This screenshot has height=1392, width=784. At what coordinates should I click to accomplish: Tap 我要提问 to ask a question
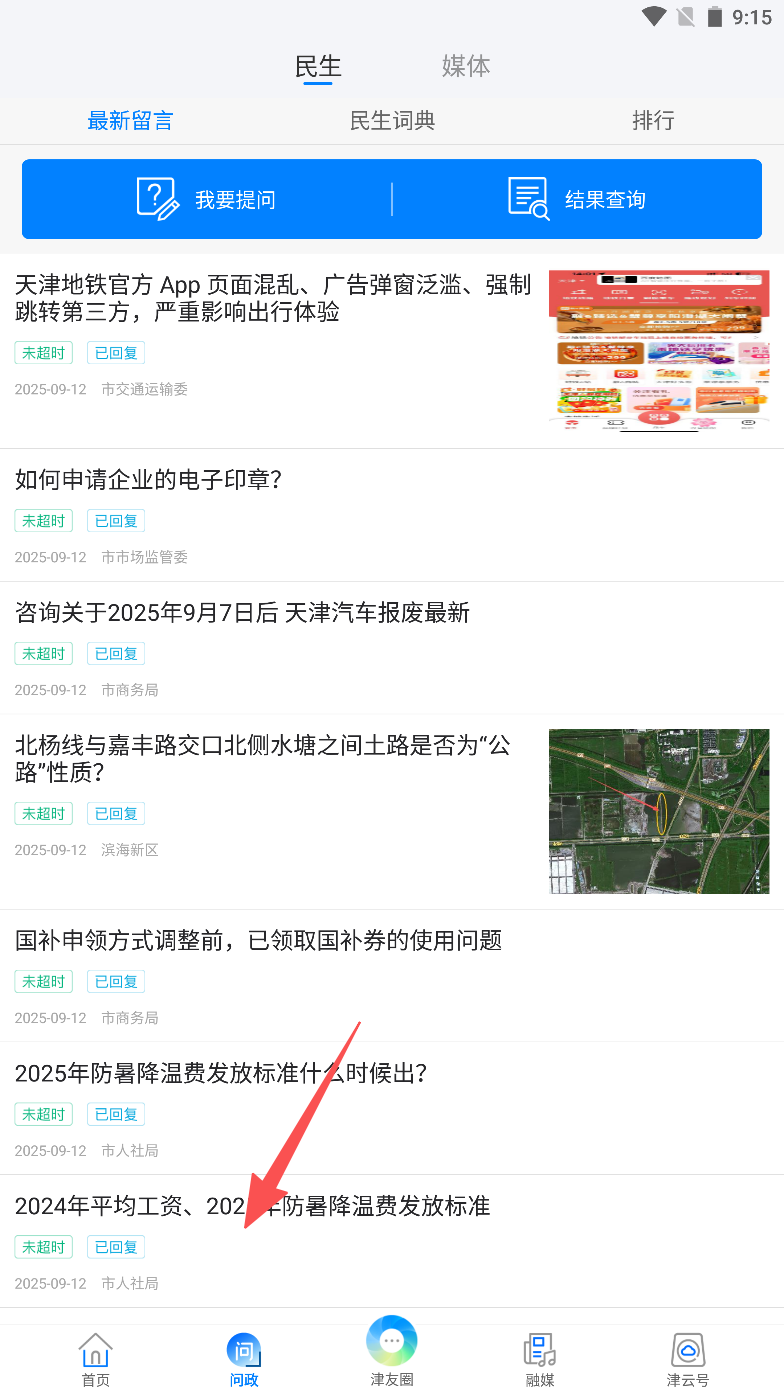[x=207, y=199]
